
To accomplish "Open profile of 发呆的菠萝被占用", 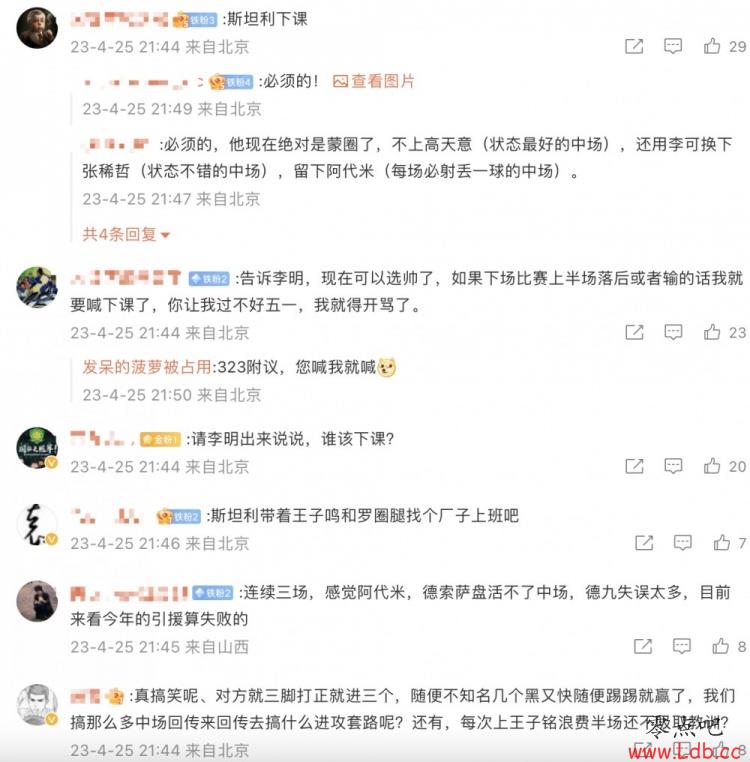I will tap(147, 367).
